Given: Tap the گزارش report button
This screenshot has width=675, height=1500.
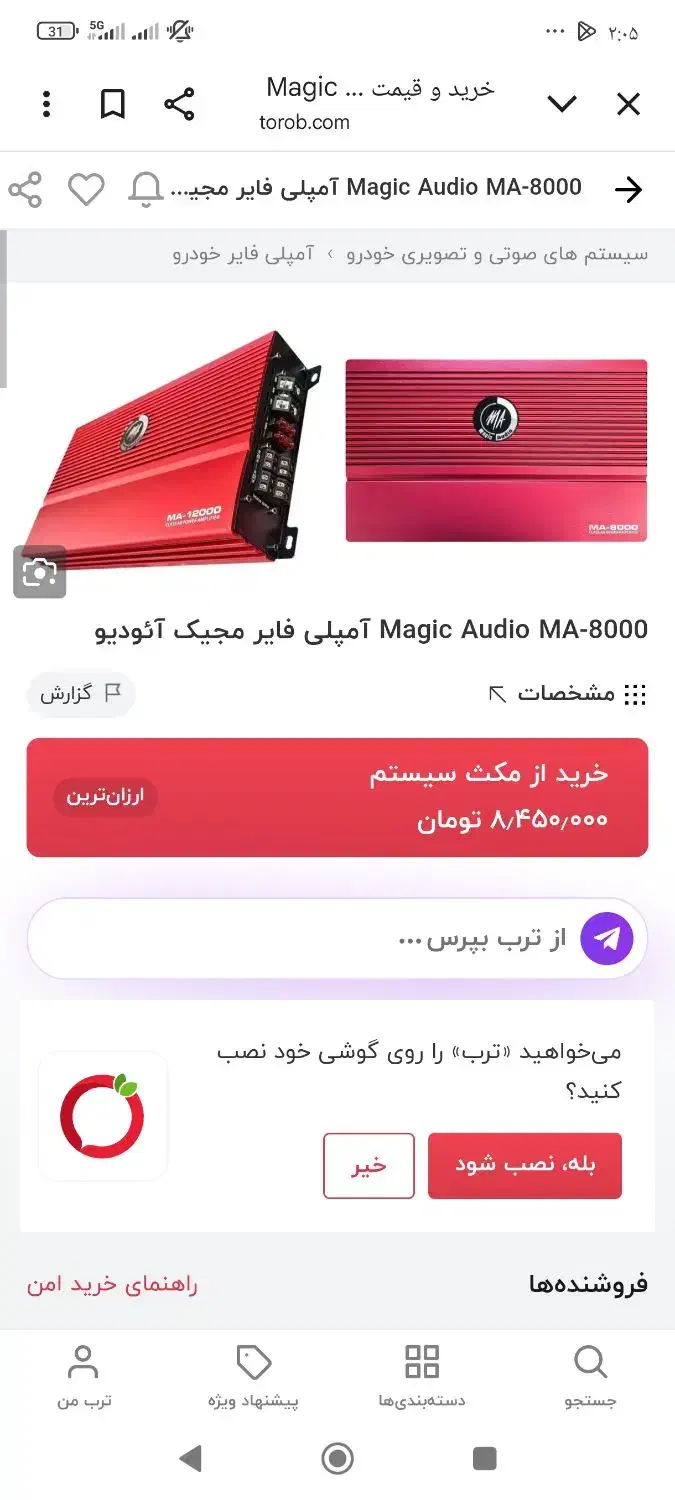Looking at the screenshot, I should (80, 694).
